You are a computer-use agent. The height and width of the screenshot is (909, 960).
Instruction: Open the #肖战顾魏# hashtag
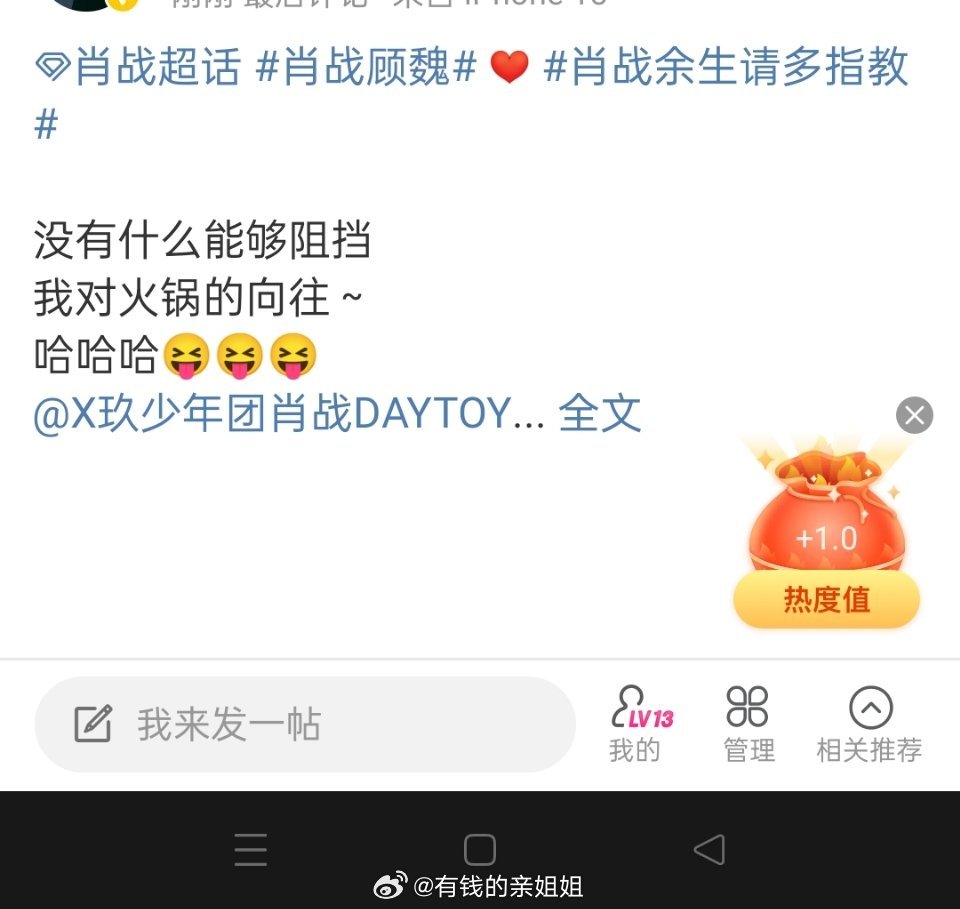pyautogui.click(x=365, y=67)
